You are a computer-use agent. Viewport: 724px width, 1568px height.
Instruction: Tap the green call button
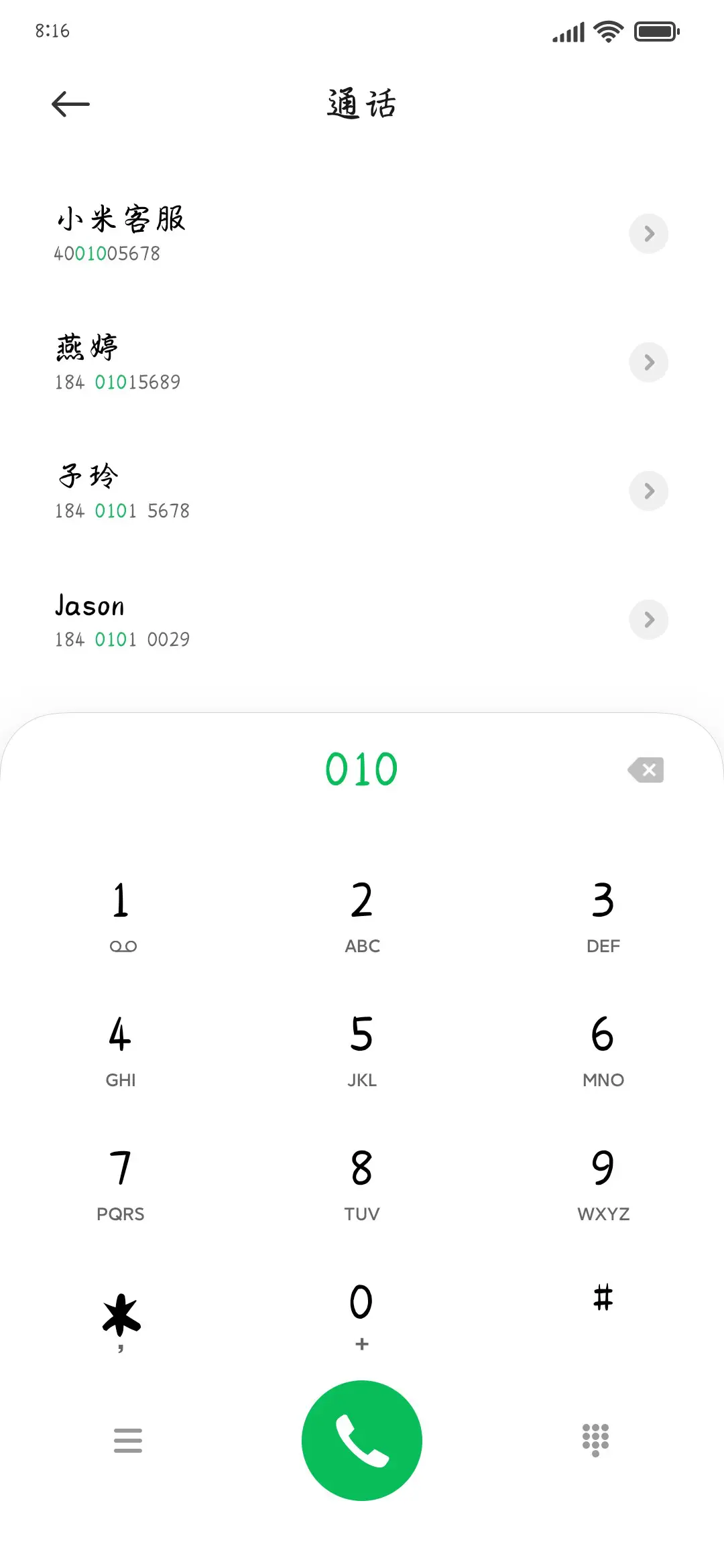(361, 1439)
